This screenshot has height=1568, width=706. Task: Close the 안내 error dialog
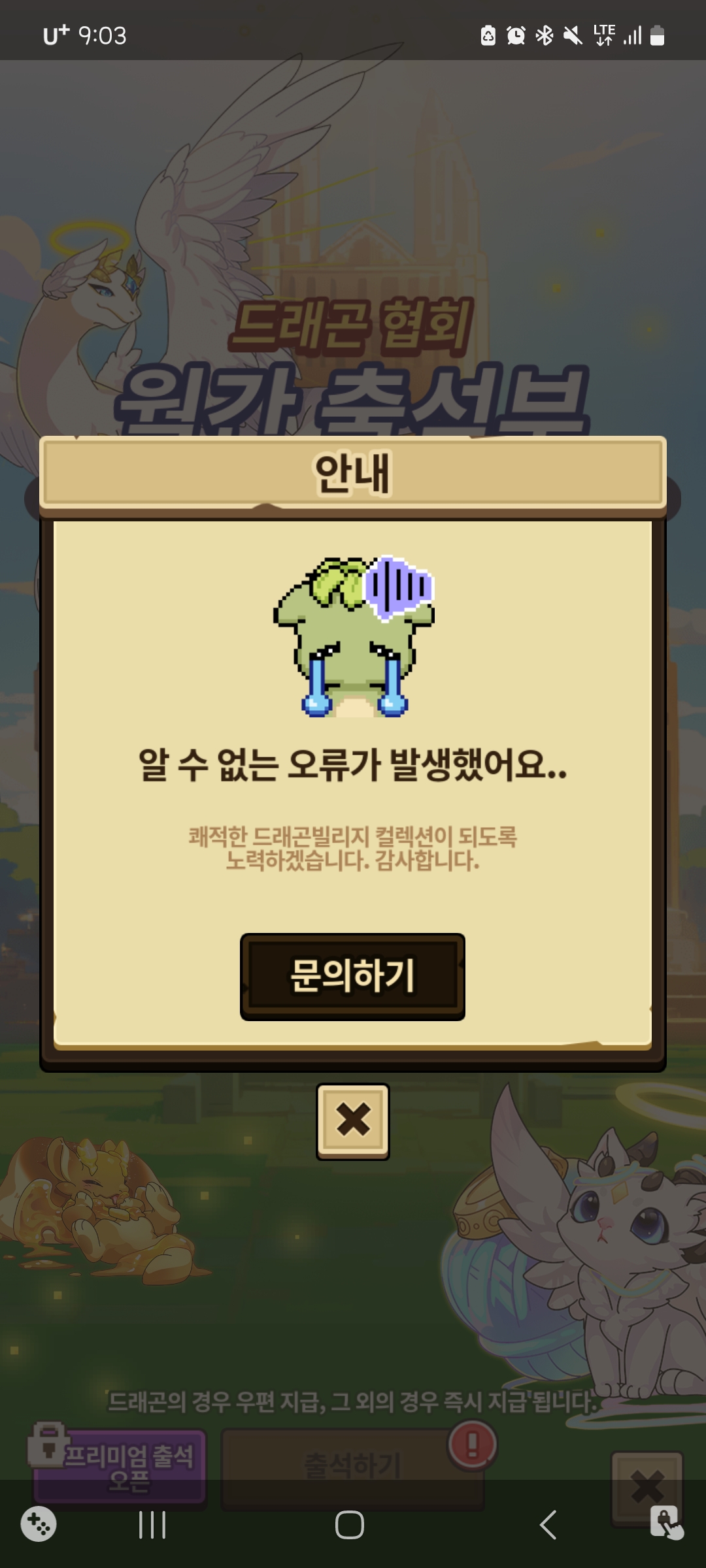[x=353, y=1121]
